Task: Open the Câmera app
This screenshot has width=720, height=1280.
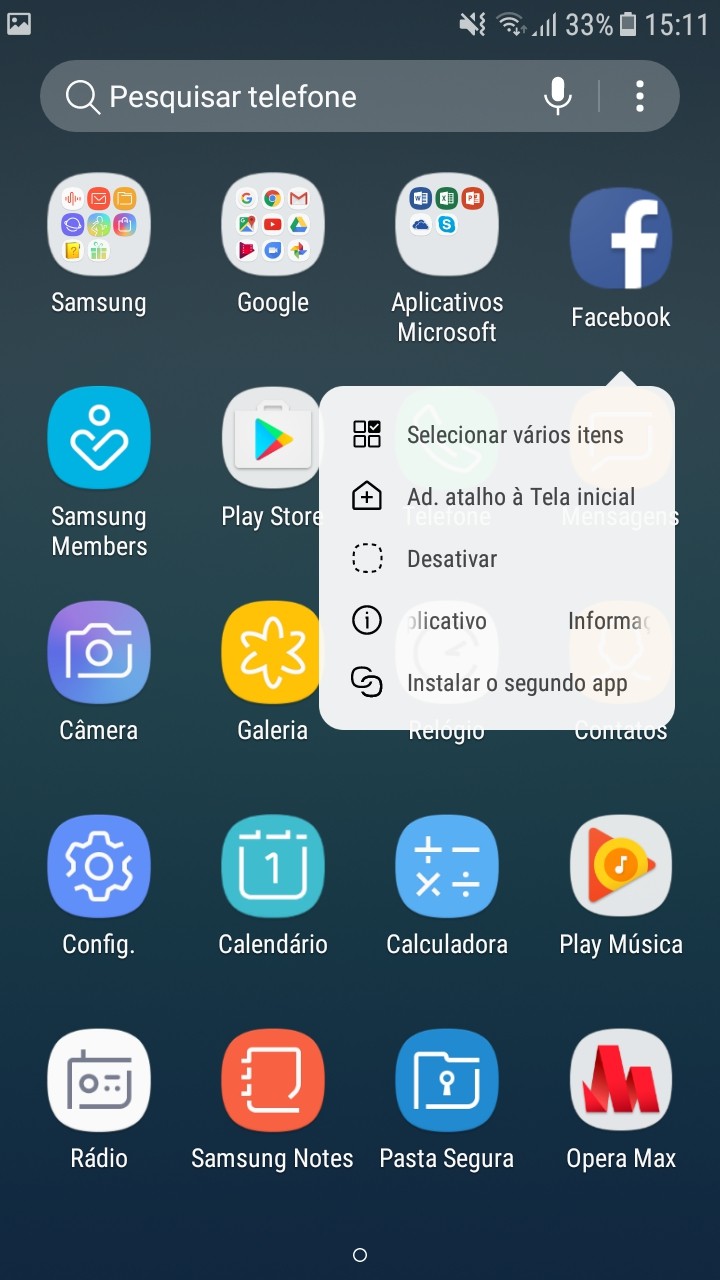Action: pos(99,672)
